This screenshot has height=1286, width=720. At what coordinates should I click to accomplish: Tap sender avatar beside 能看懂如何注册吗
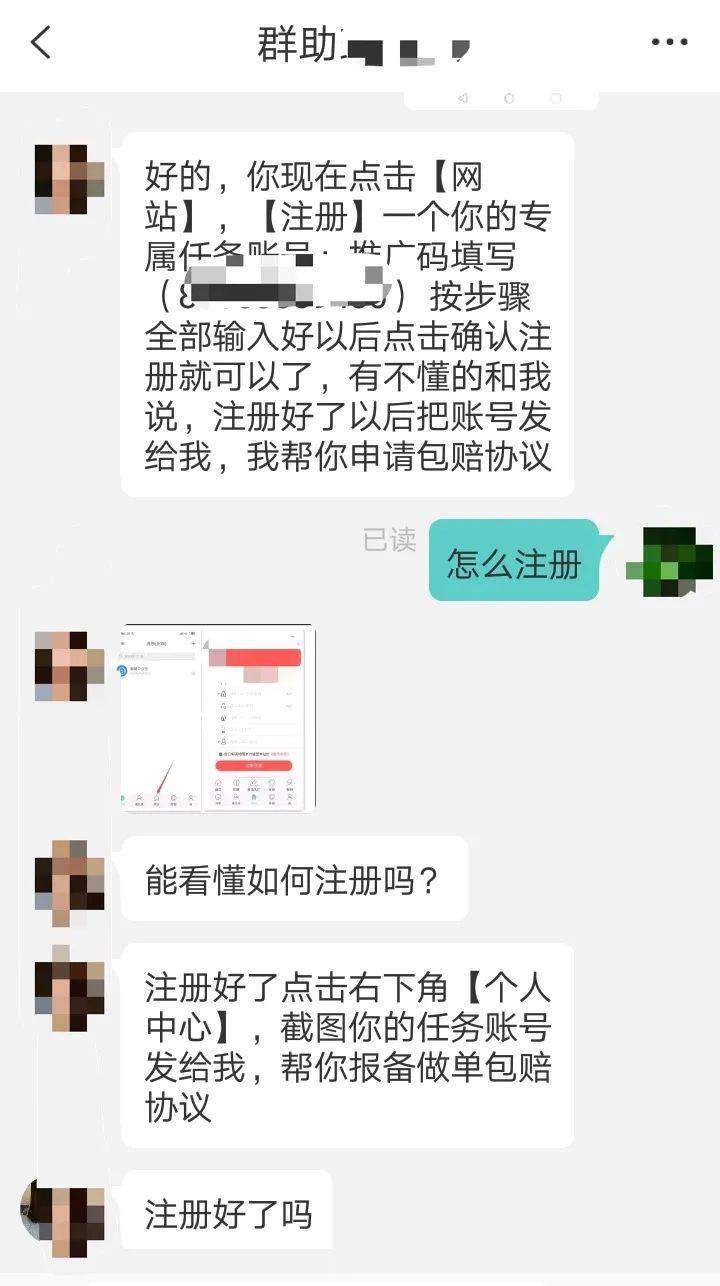pyautogui.click(x=69, y=876)
